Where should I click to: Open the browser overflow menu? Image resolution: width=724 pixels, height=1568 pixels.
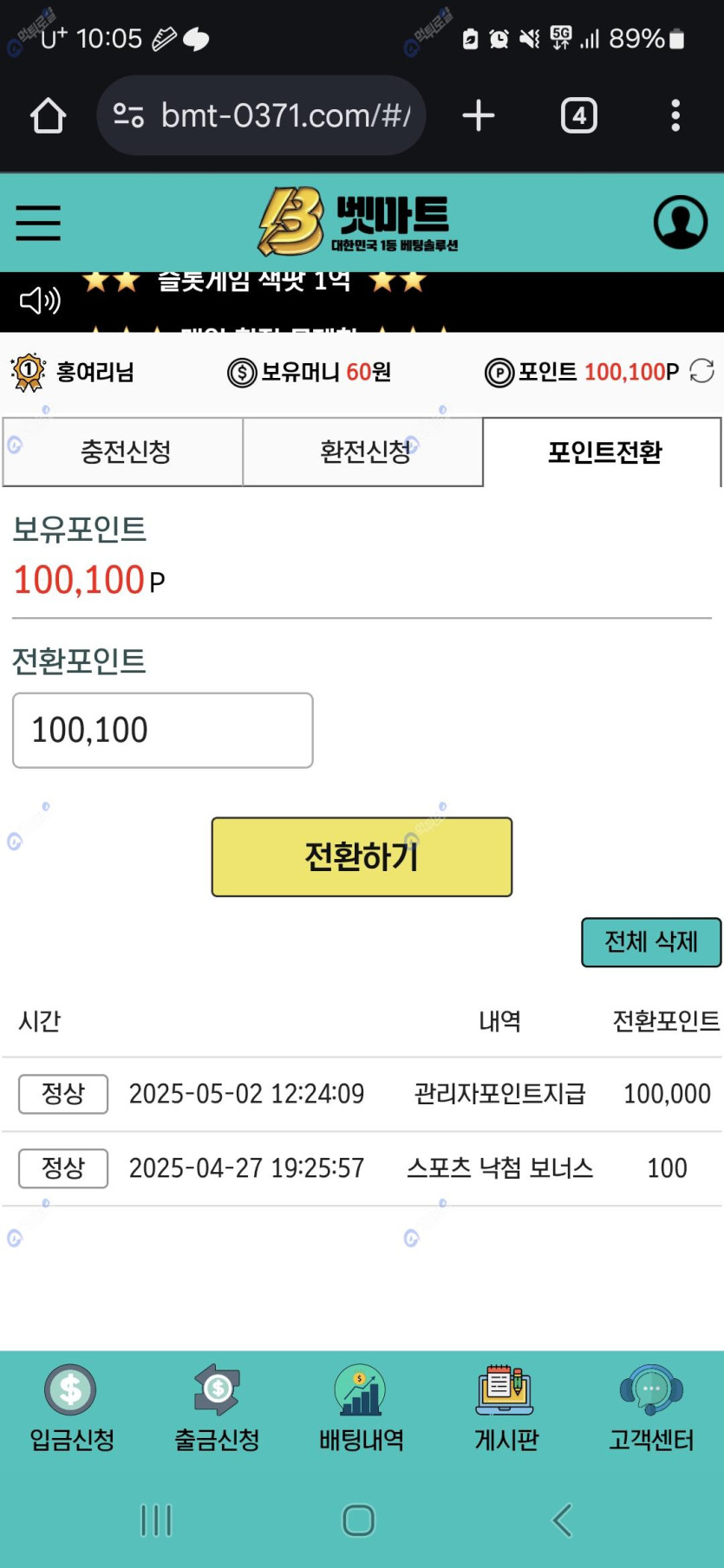(x=675, y=115)
